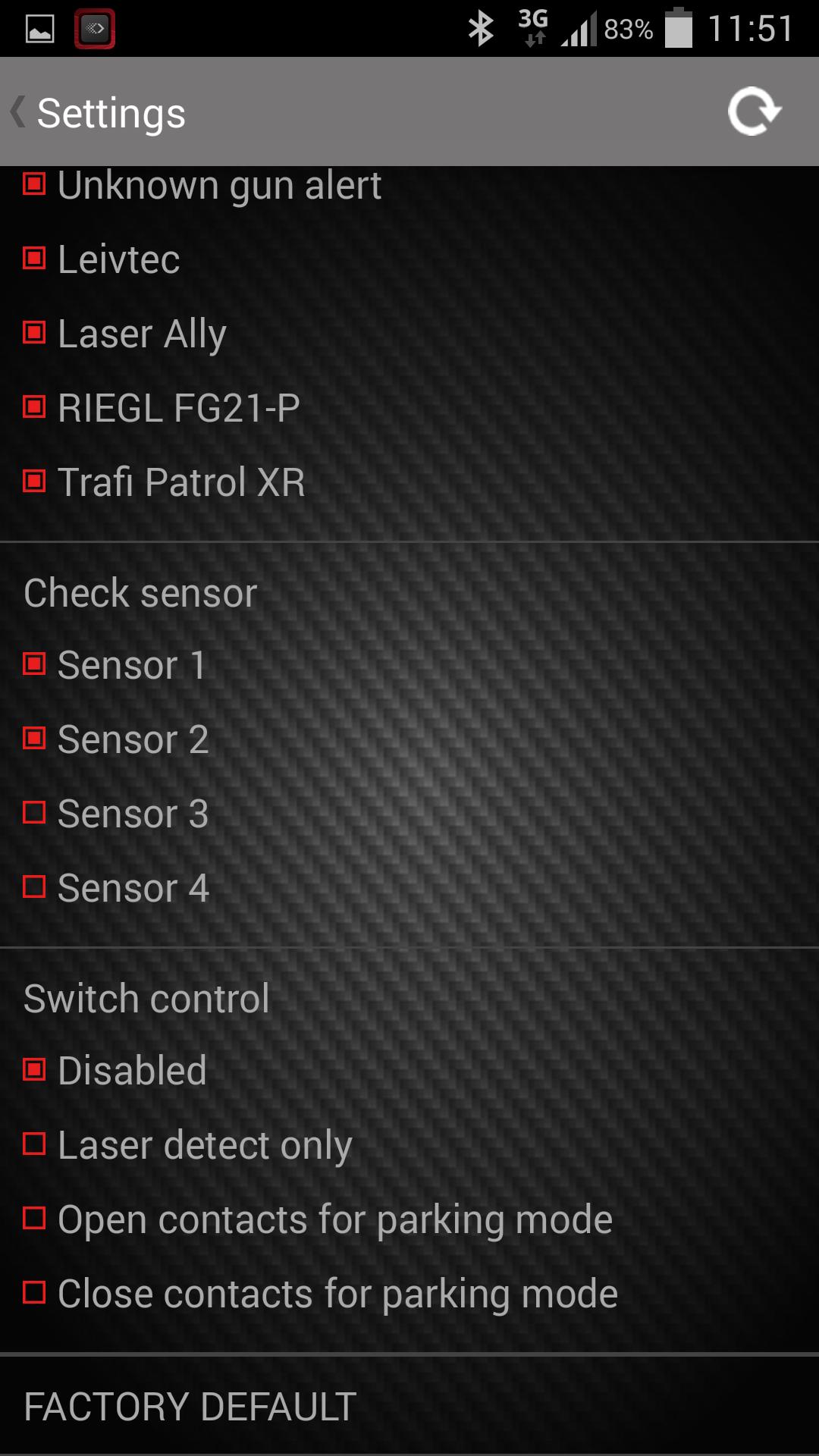Viewport: 819px width, 1456px height.
Task: Disable Laser Ally detection
Action: pos(34,333)
